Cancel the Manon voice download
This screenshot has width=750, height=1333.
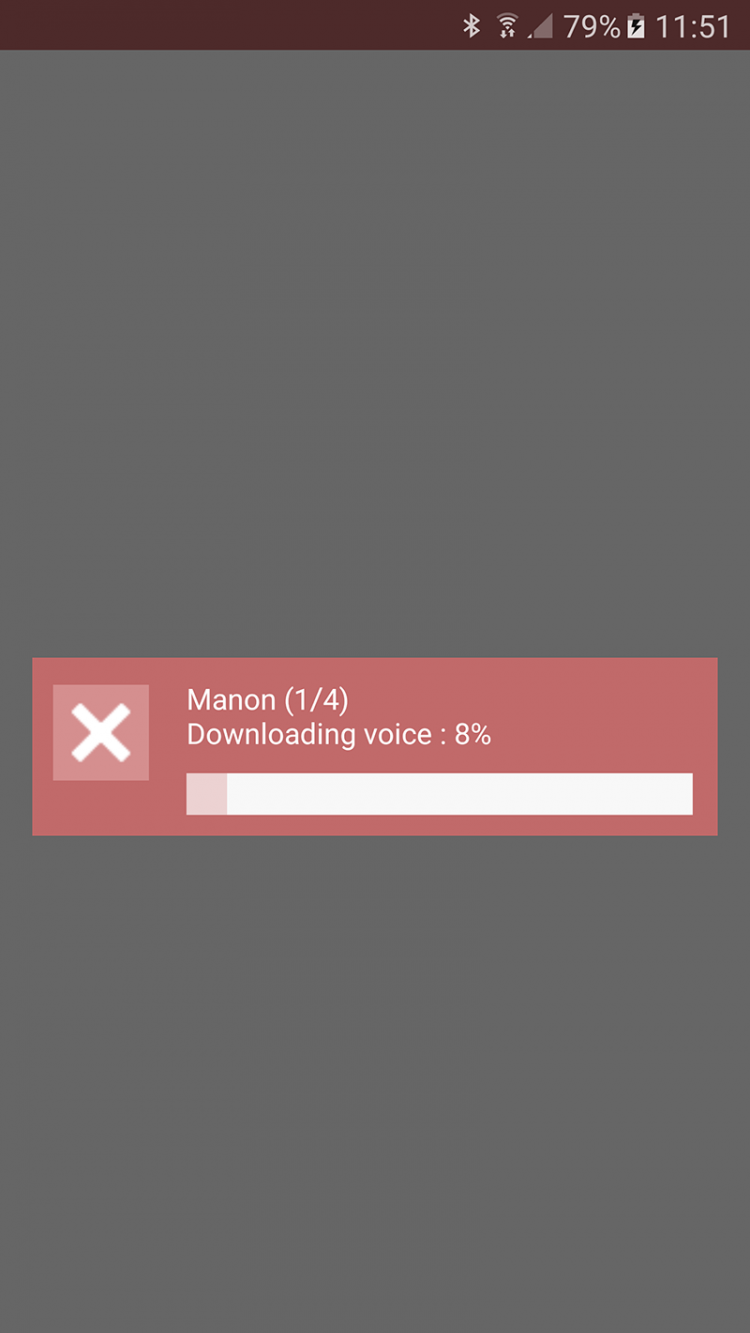(100, 732)
